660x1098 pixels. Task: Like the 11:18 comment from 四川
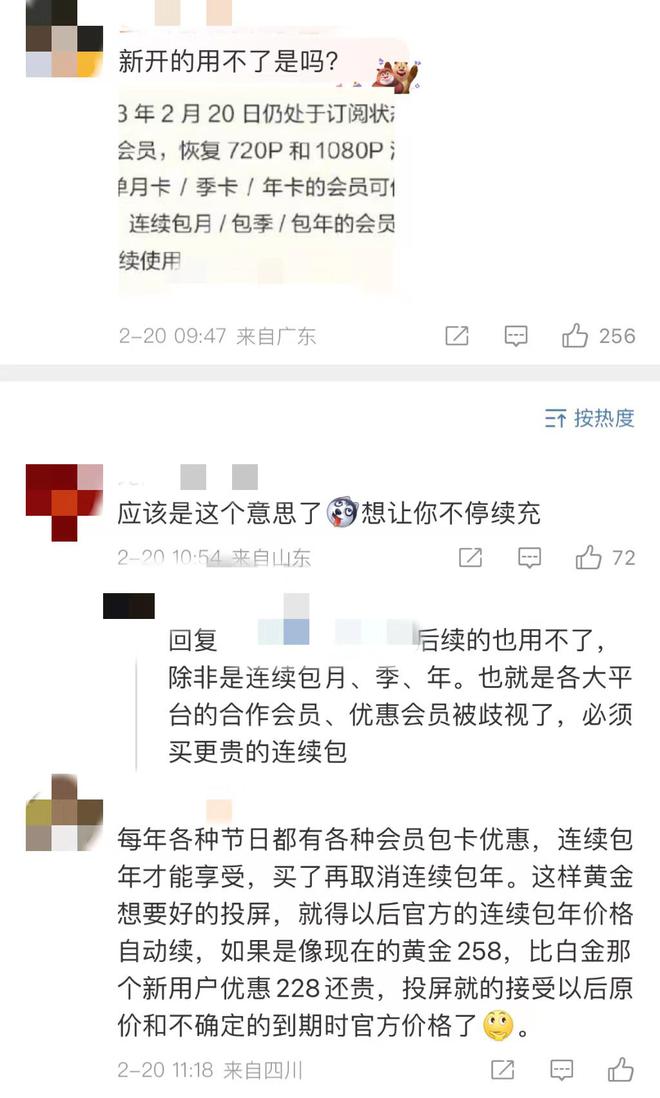(620, 1070)
